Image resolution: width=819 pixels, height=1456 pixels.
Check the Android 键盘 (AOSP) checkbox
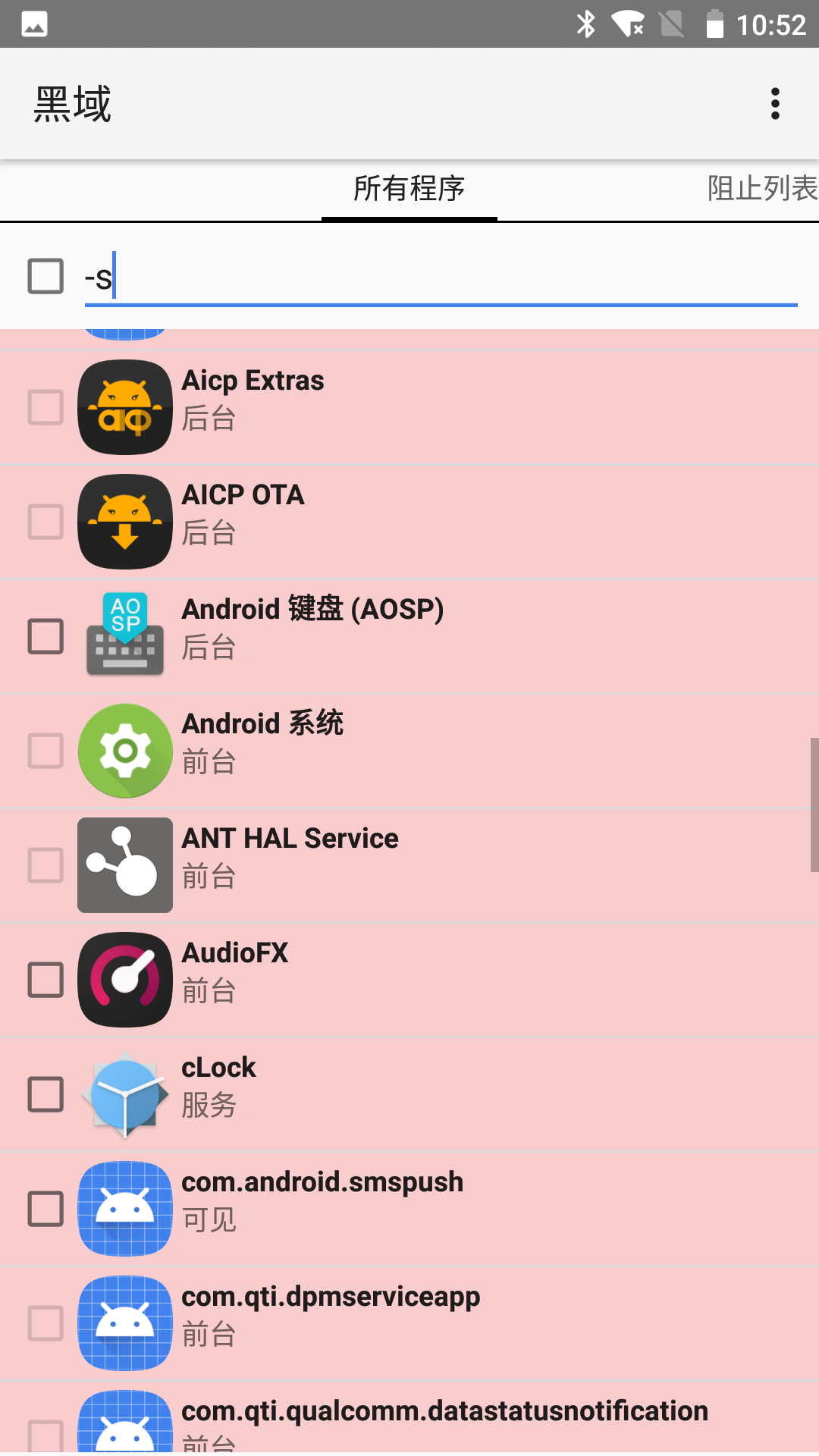coord(45,636)
